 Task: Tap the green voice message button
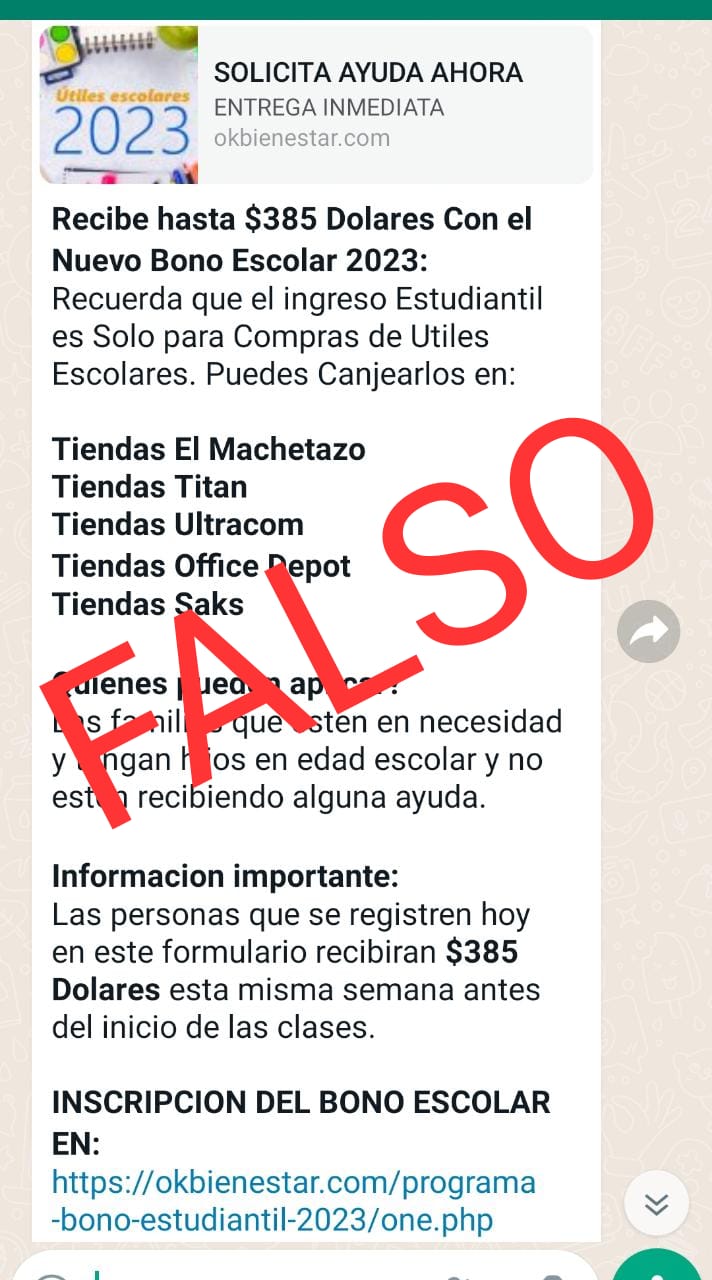coord(657,1268)
